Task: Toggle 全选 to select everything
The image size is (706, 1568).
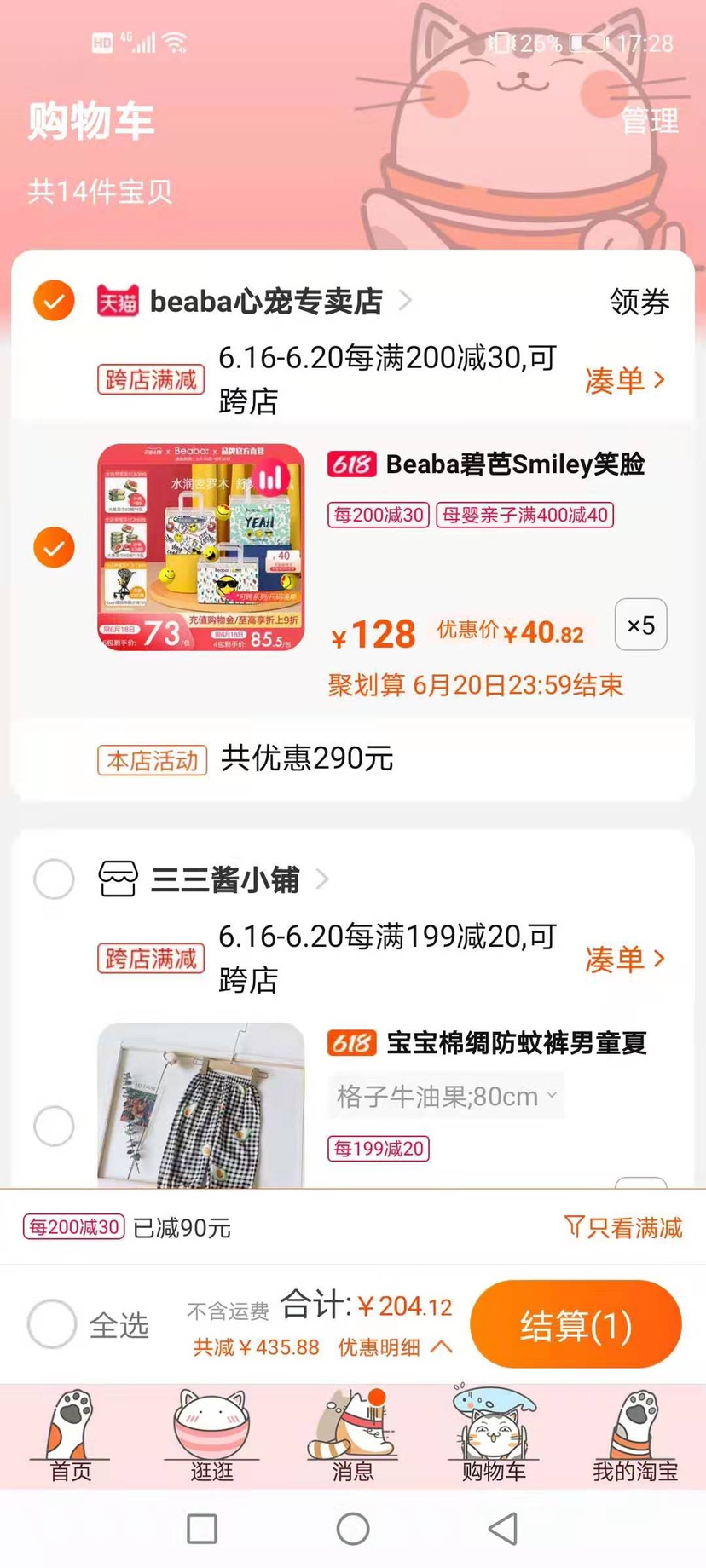Action: click(53, 1323)
